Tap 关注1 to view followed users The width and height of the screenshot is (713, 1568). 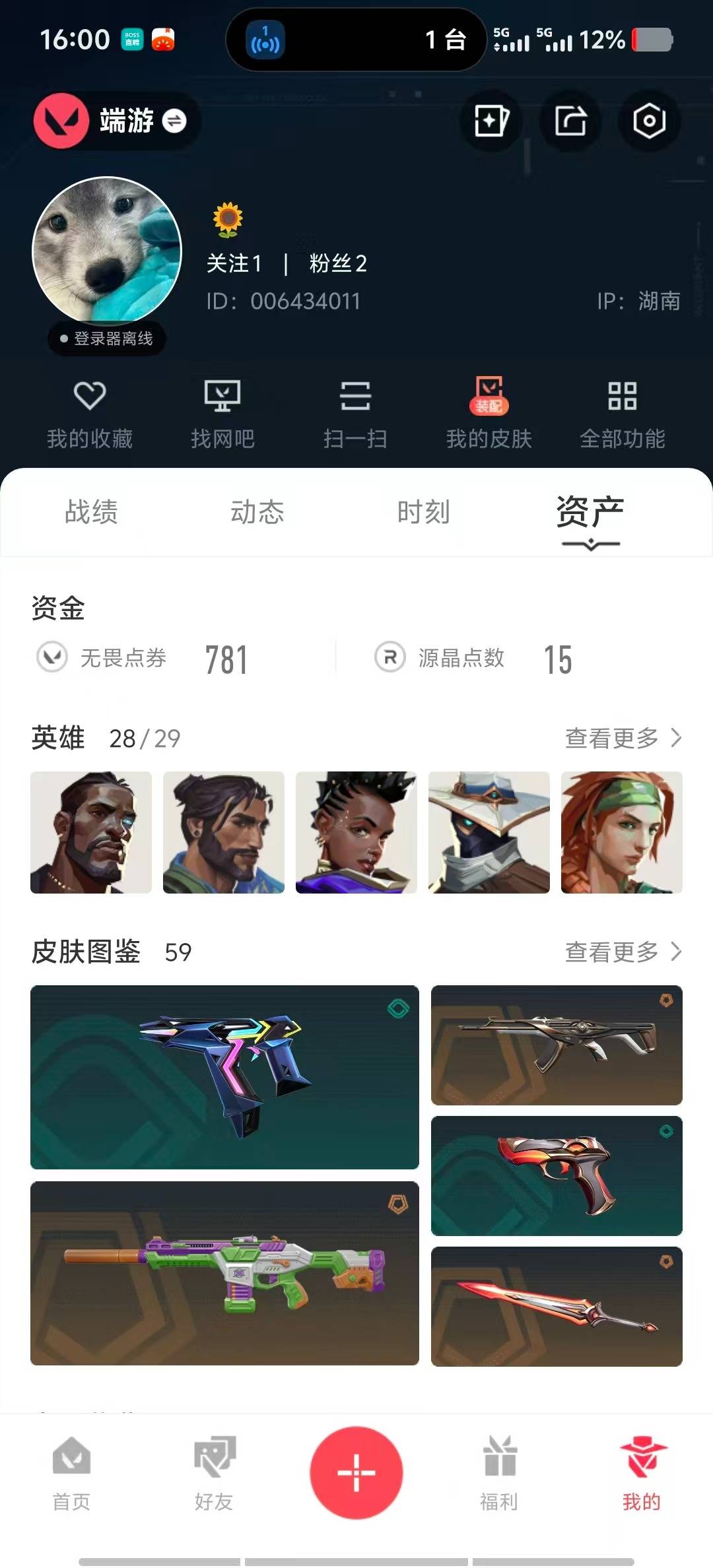pyautogui.click(x=234, y=264)
